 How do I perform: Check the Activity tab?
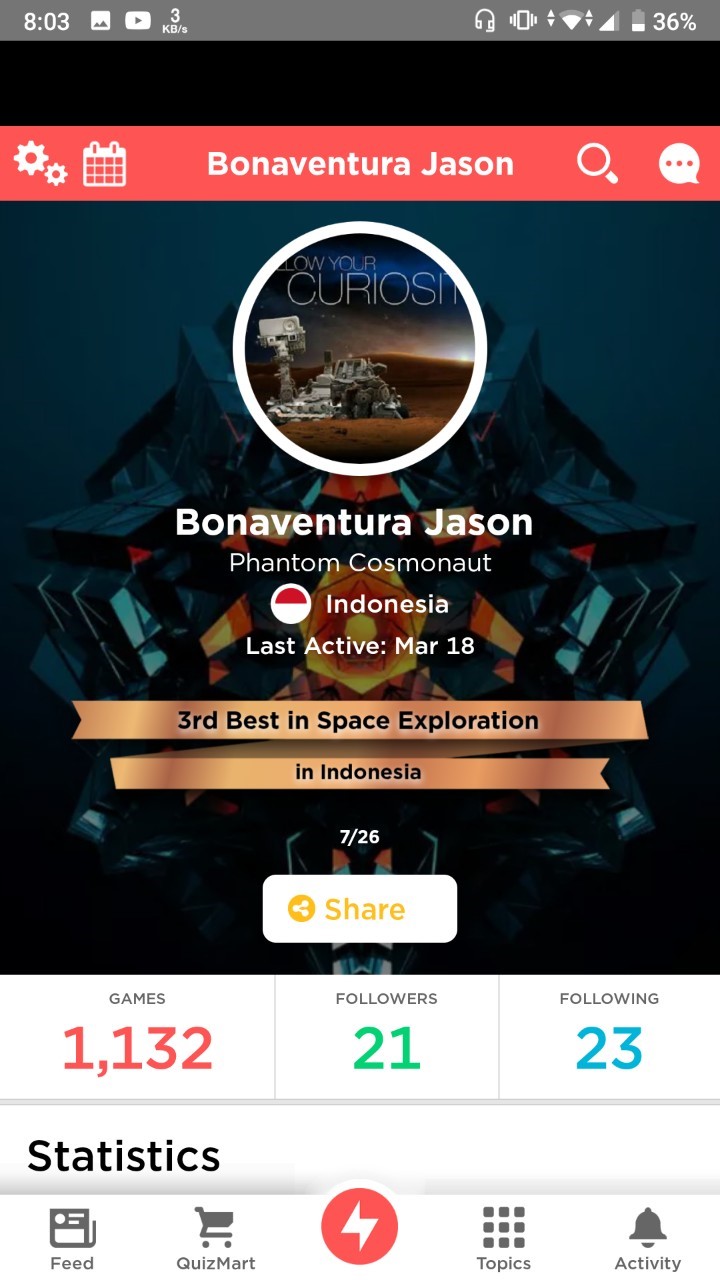click(648, 1238)
